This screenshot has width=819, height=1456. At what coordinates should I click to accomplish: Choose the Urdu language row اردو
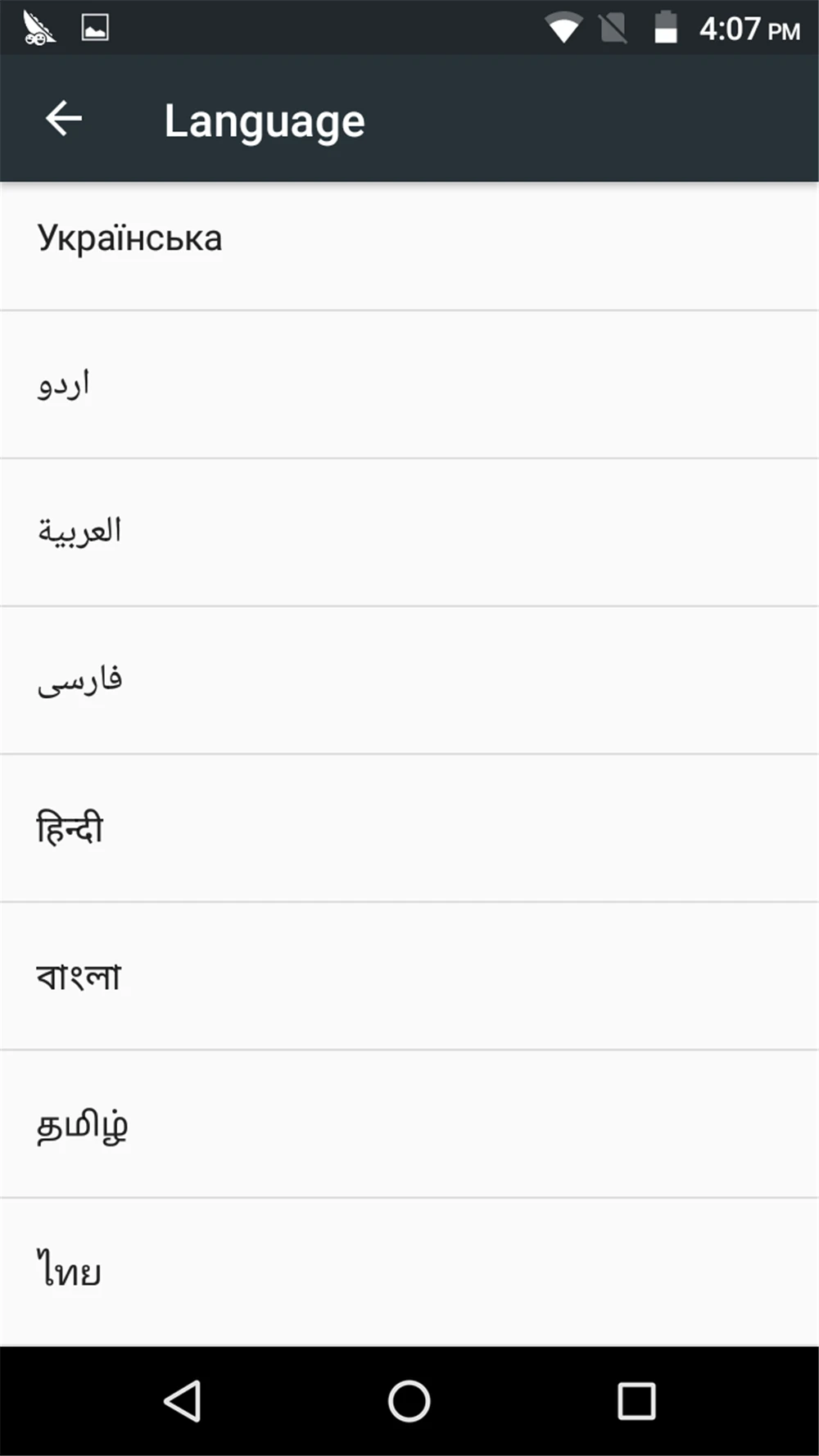tap(409, 384)
